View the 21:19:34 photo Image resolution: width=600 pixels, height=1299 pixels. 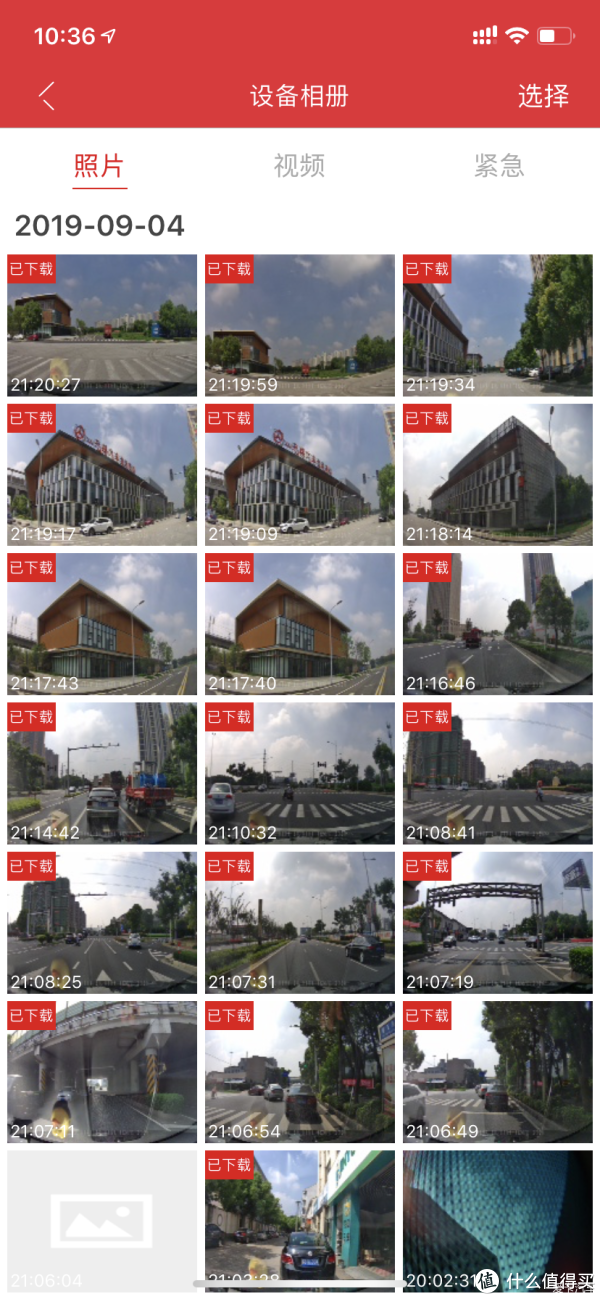tap(497, 325)
